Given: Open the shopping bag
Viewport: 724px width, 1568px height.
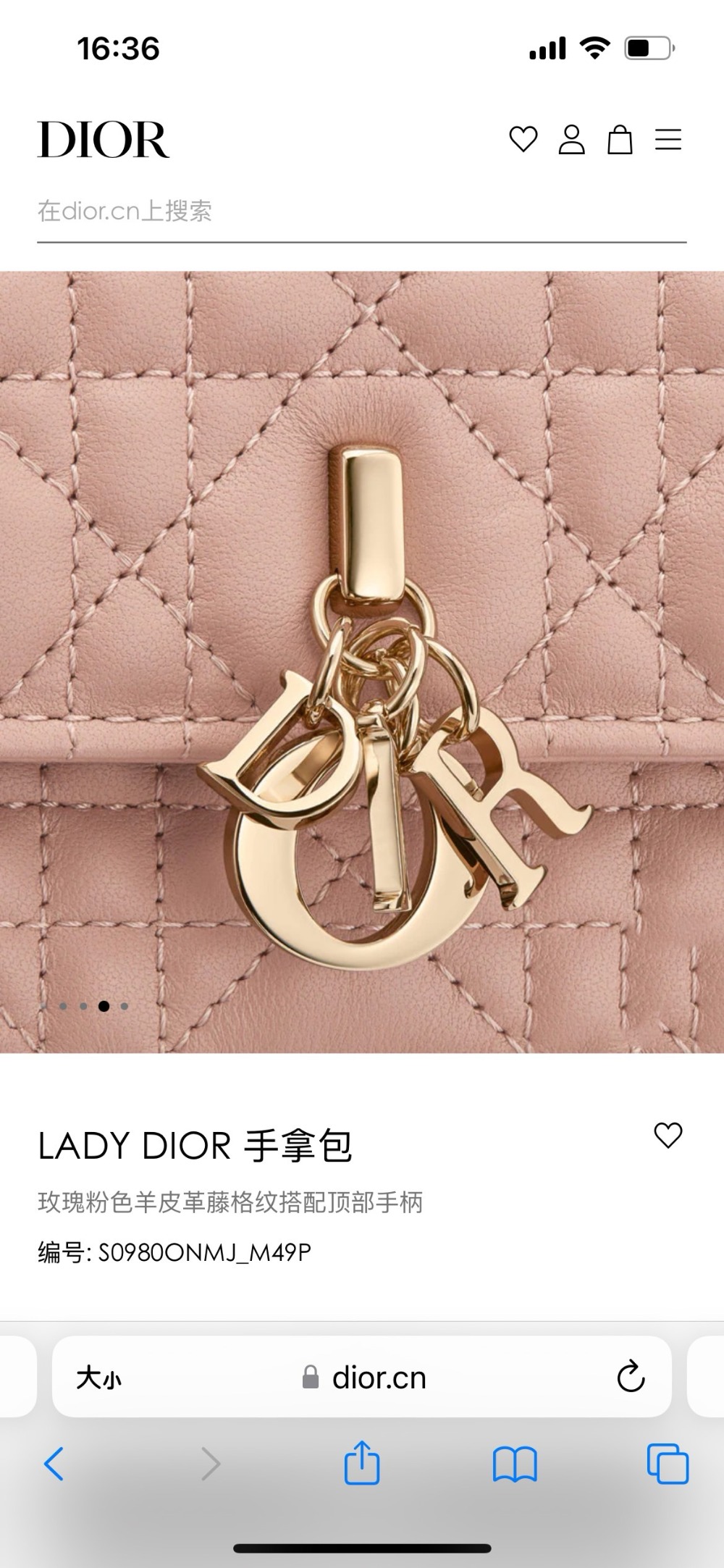Looking at the screenshot, I should (x=620, y=139).
